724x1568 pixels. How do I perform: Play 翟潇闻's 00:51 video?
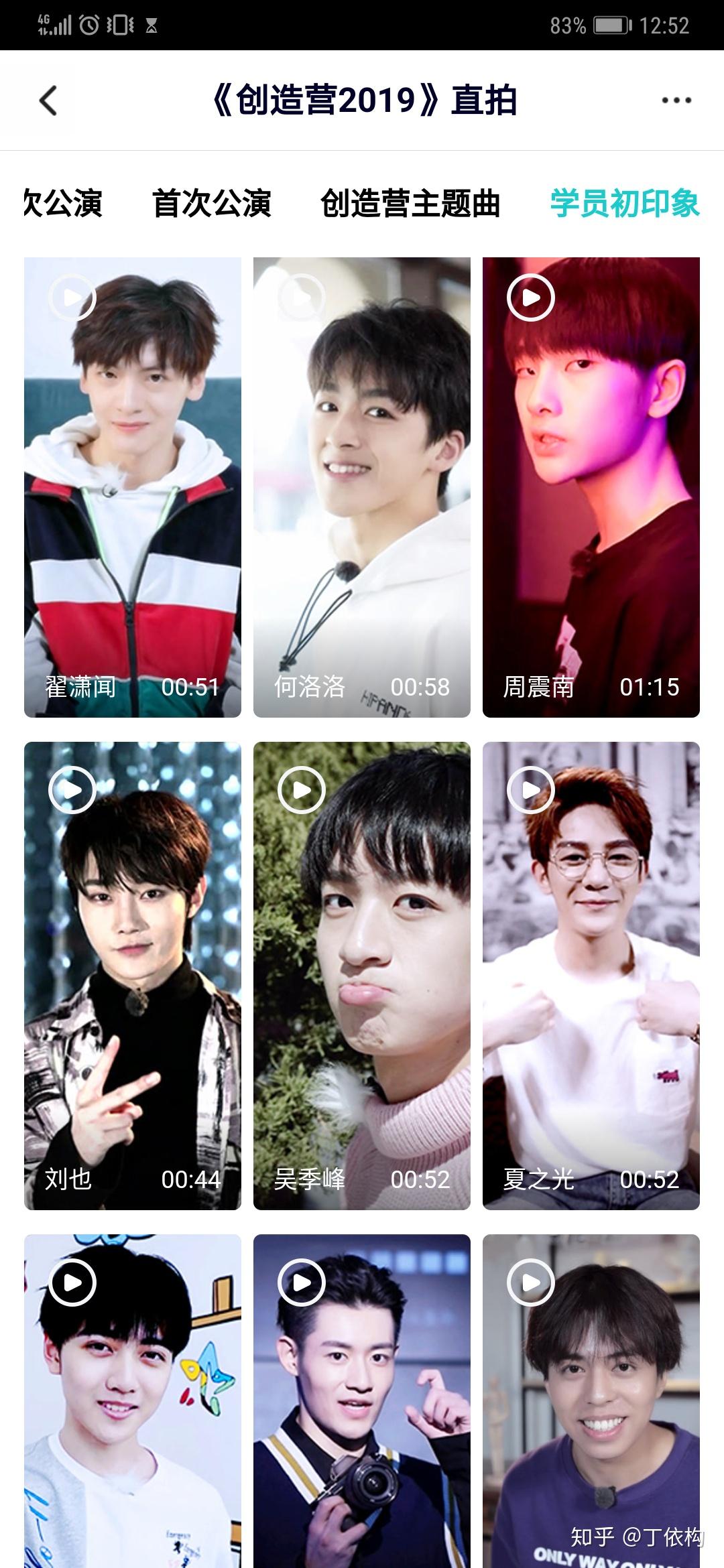tap(132, 487)
